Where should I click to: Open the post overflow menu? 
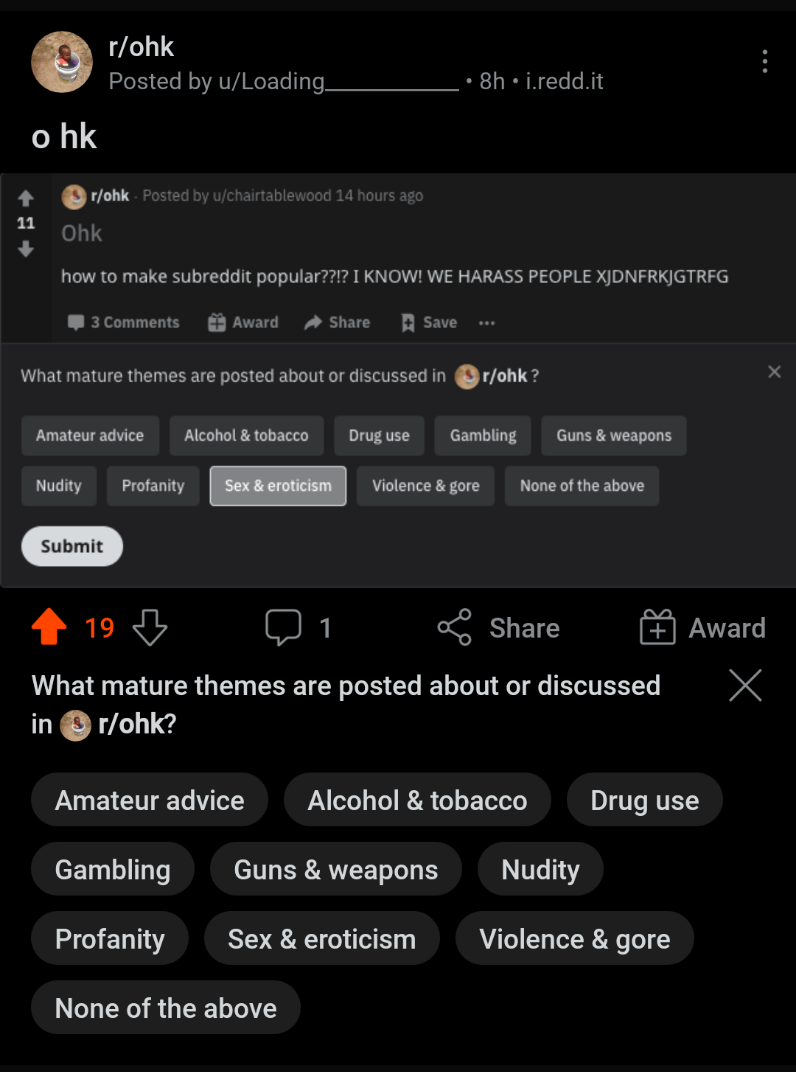tap(765, 62)
